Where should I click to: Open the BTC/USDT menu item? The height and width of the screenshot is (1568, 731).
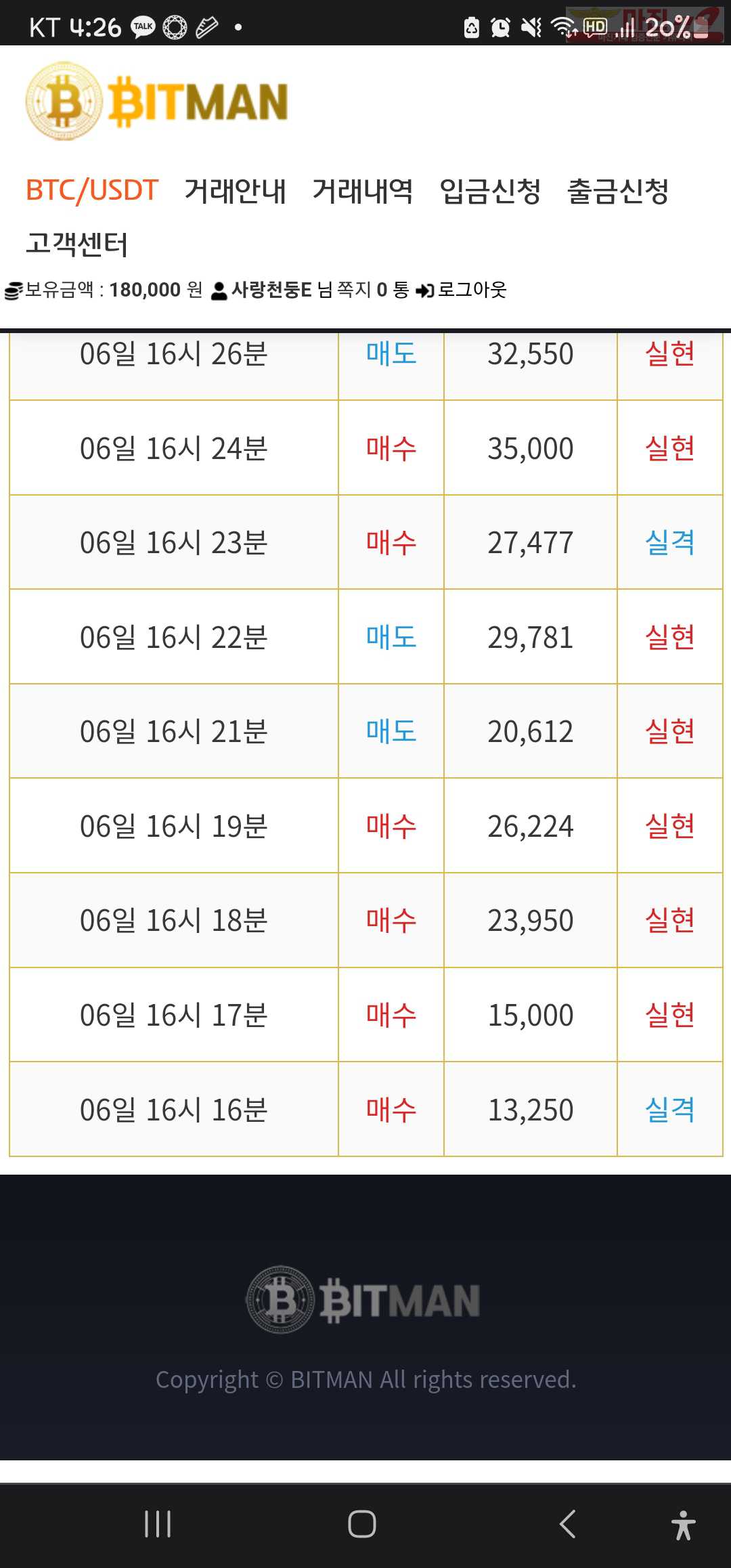pos(92,191)
